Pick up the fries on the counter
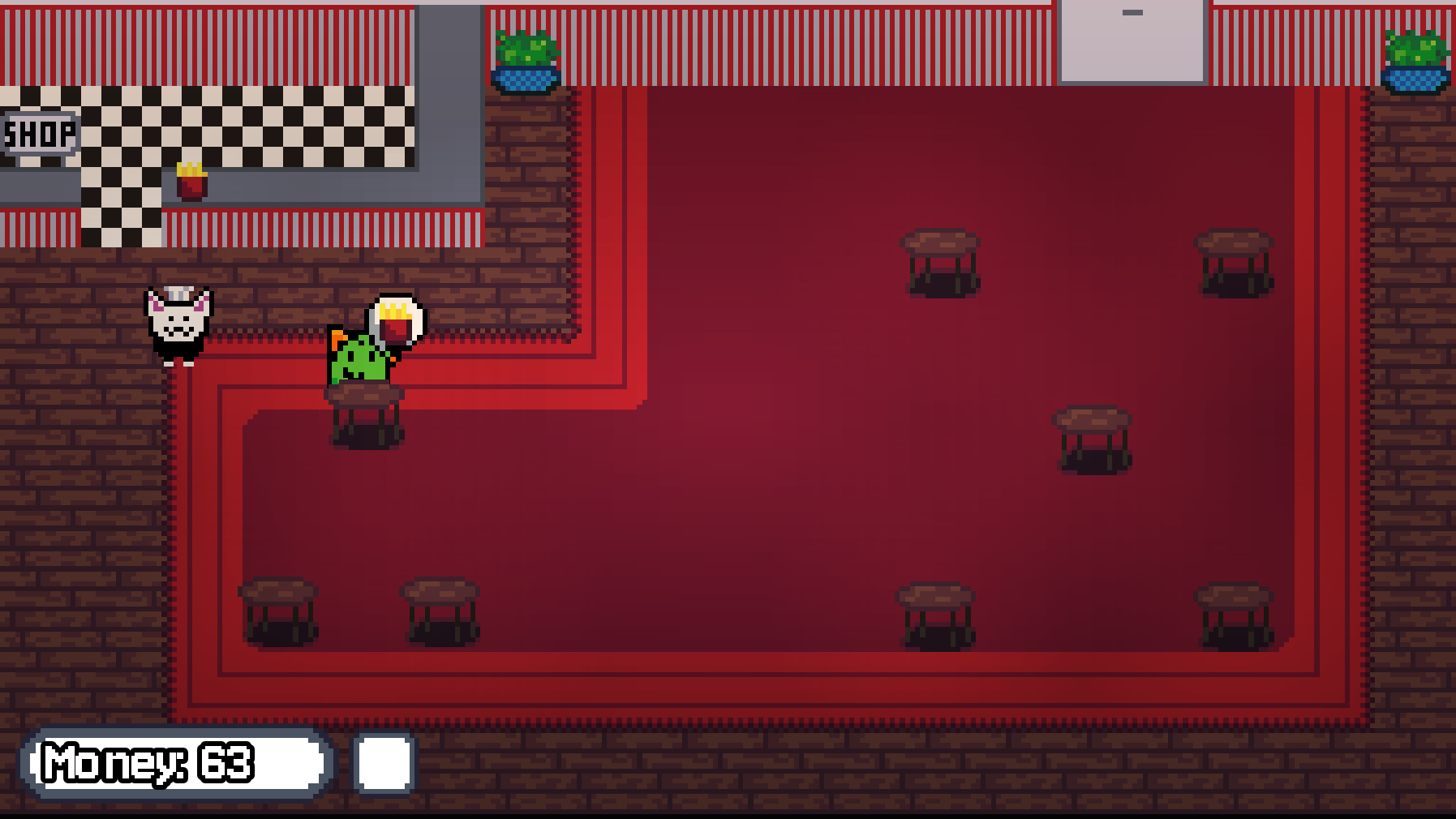The height and width of the screenshot is (819, 1456). pyautogui.click(x=191, y=182)
